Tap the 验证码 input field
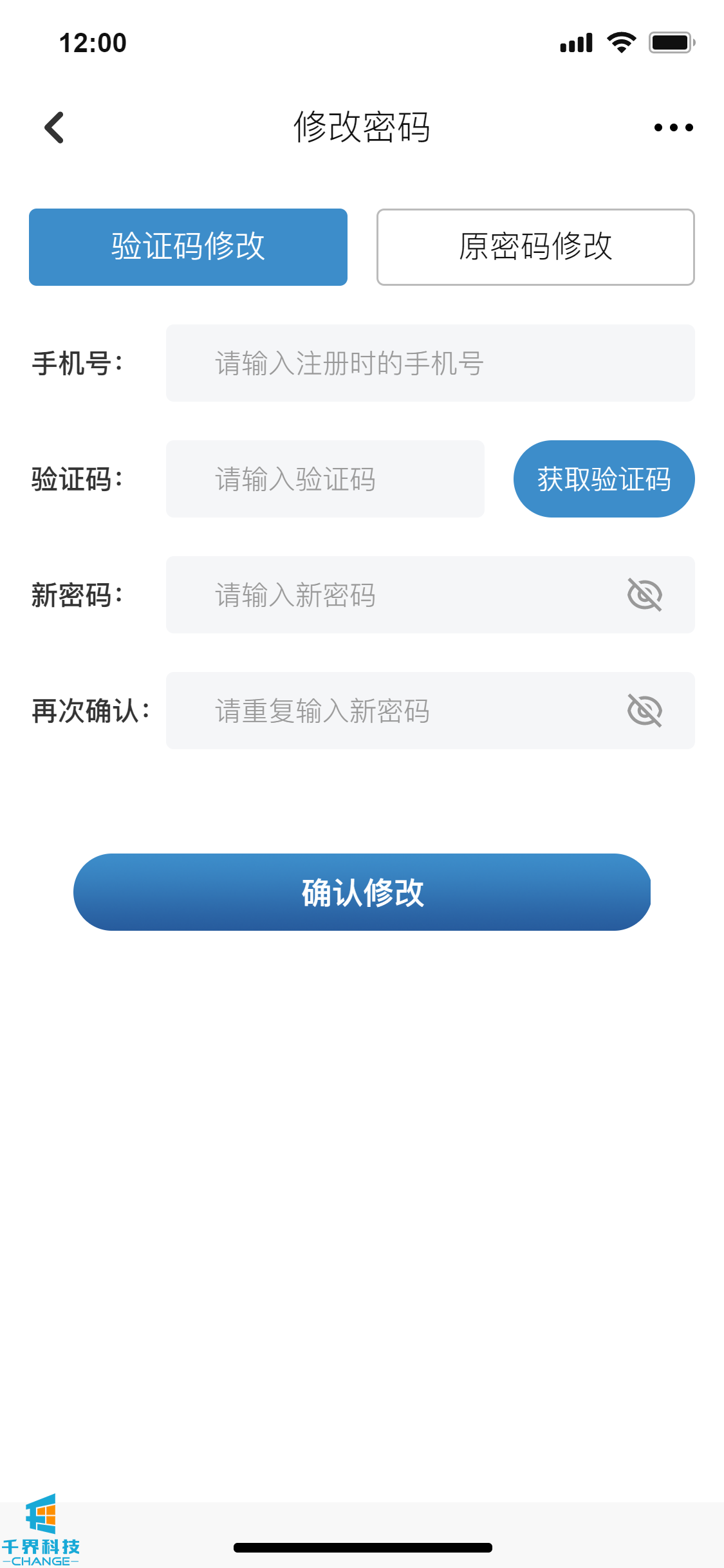The width and height of the screenshot is (724, 1568). click(325, 479)
